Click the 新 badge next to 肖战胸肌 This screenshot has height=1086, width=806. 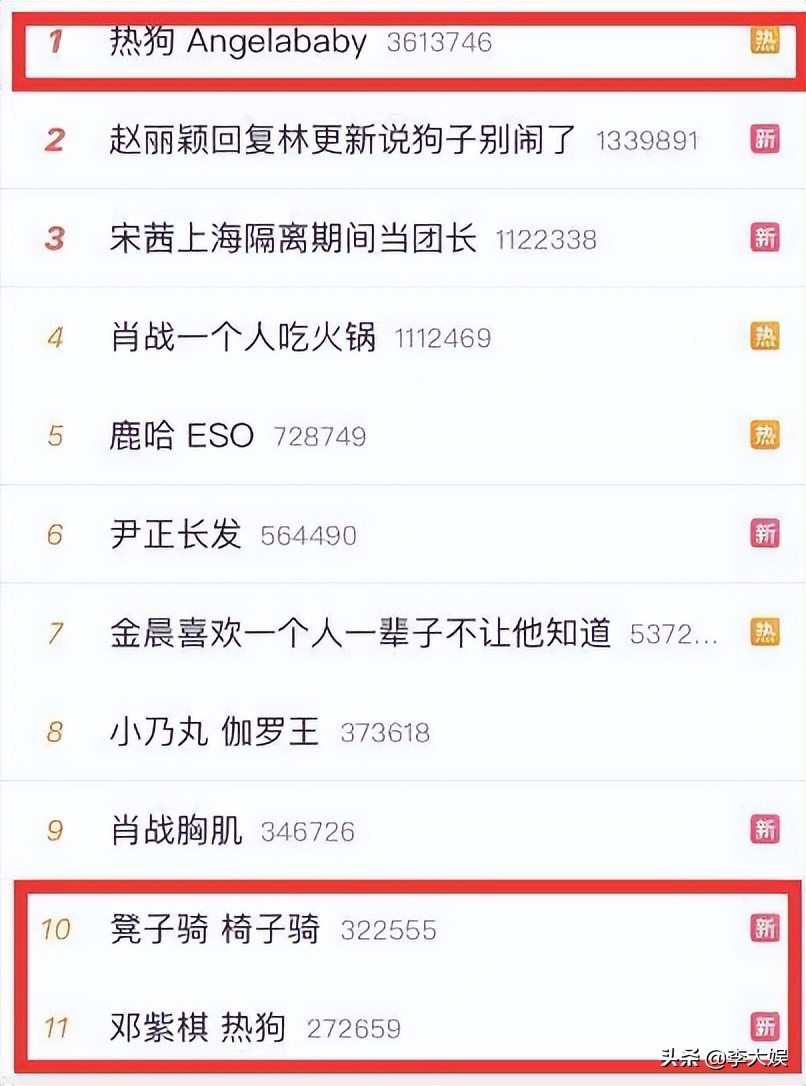(765, 830)
